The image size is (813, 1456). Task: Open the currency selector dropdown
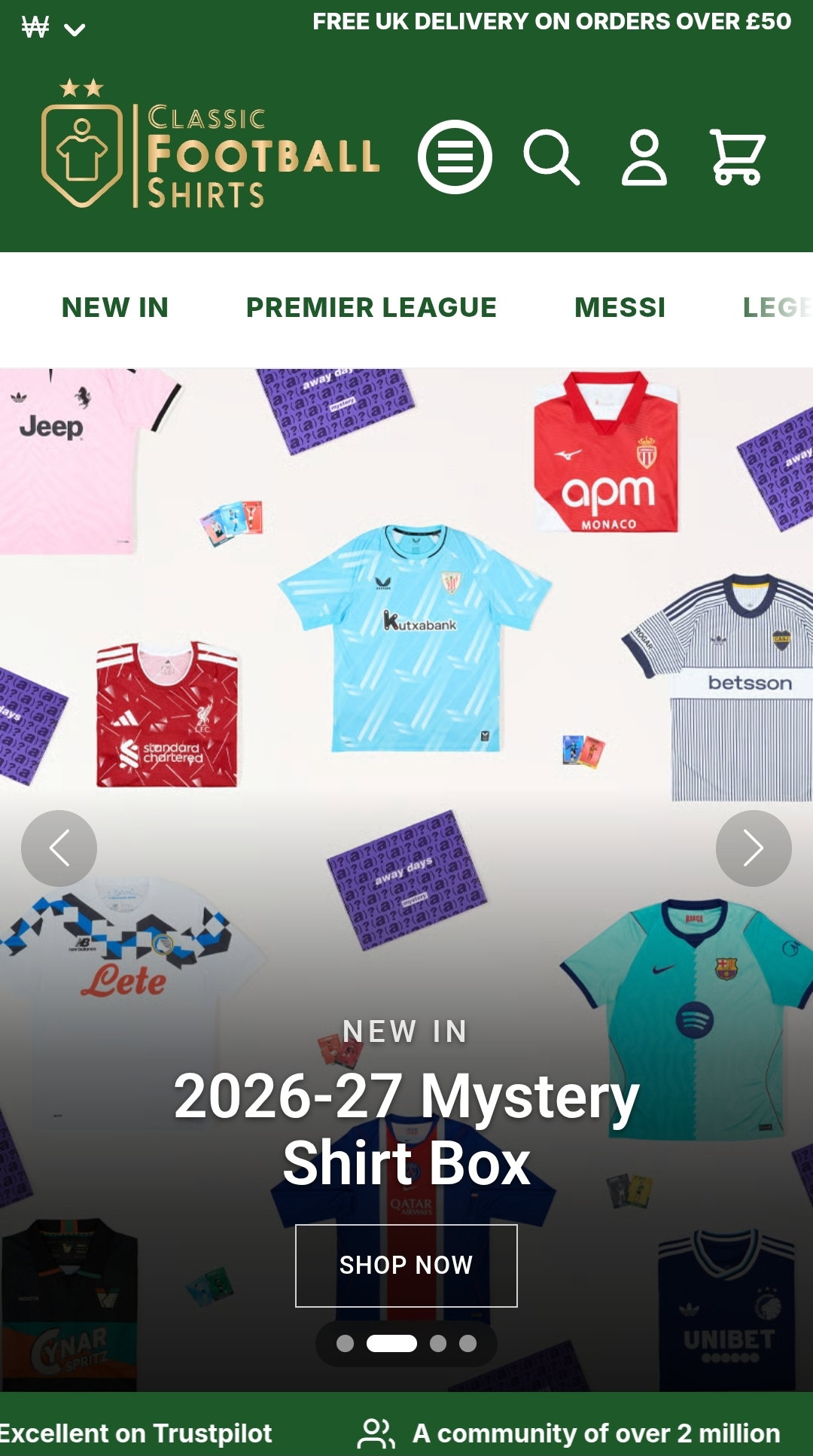click(x=53, y=29)
